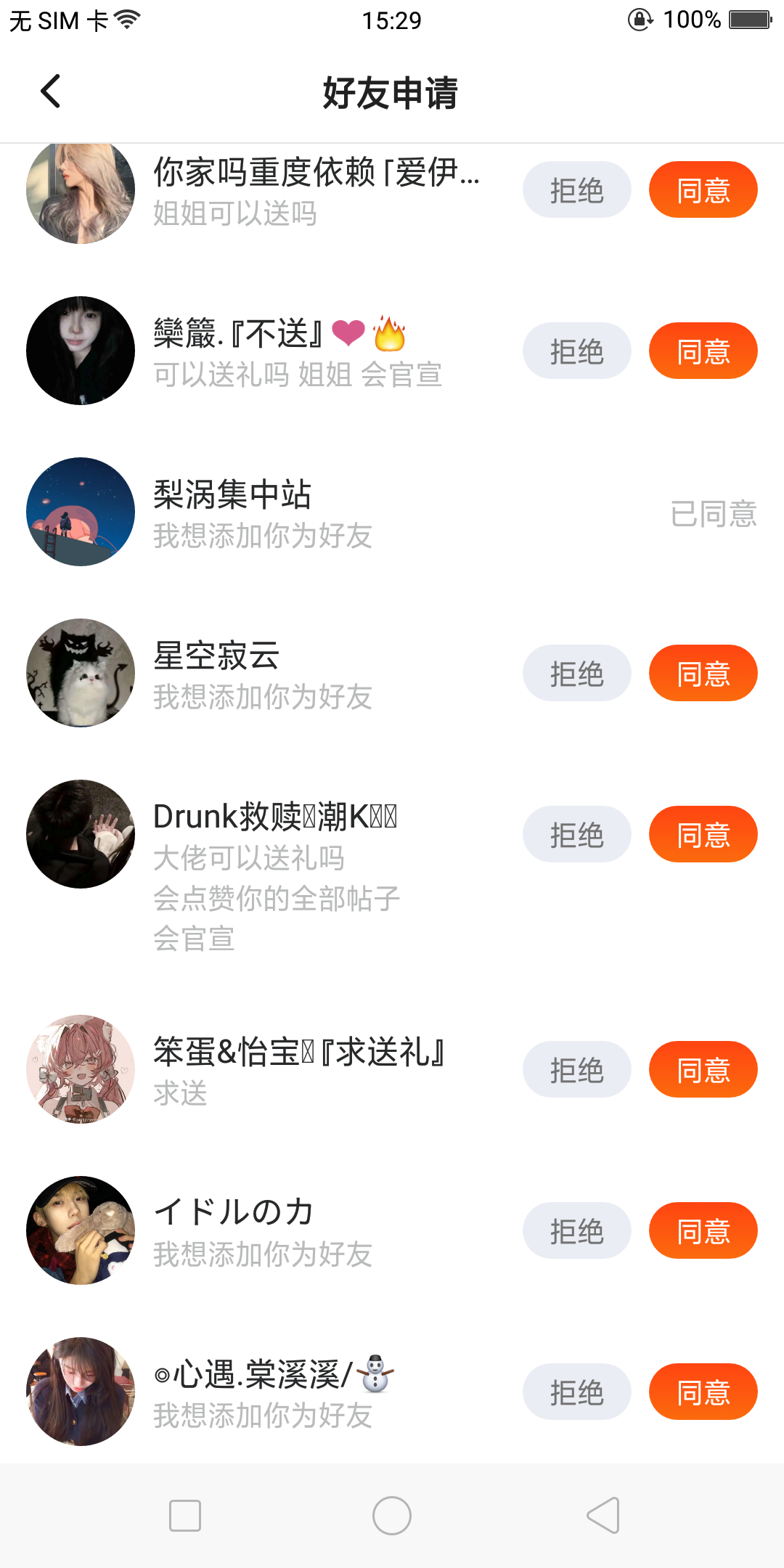This screenshot has height=1568, width=784.
Task: Open the recent apps view
Action: (x=184, y=1516)
